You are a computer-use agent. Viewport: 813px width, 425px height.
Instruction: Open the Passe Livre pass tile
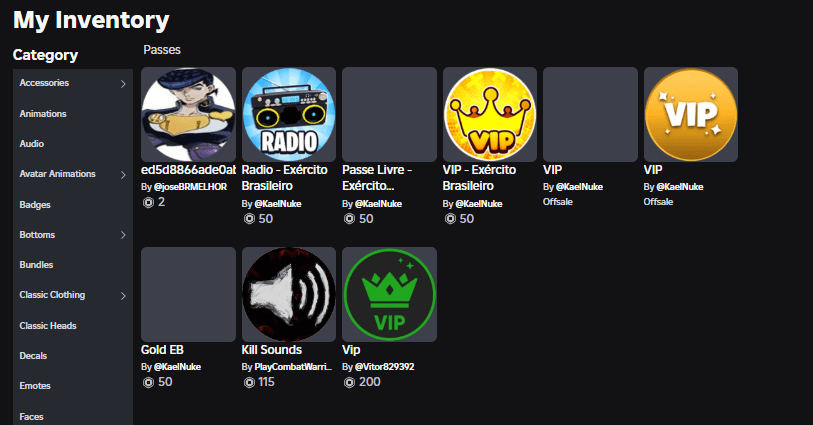point(389,114)
